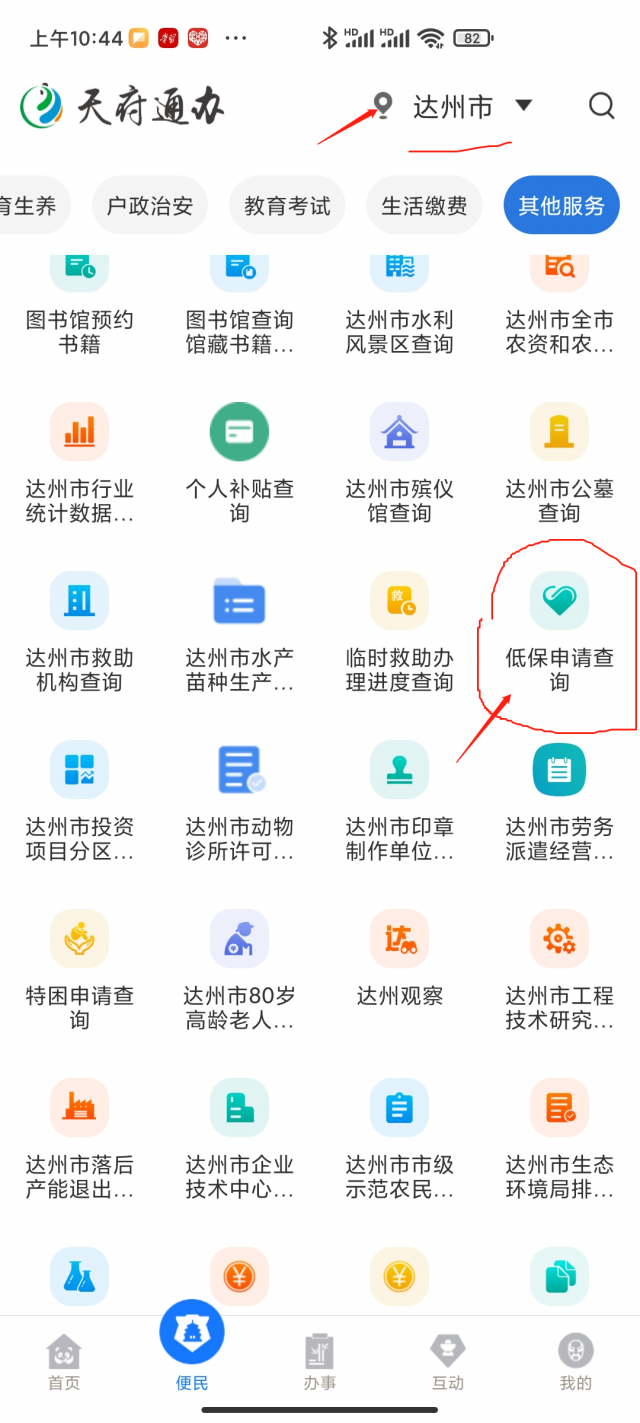
Task: Open 达州市公墓查询
Action: click(x=559, y=461)
